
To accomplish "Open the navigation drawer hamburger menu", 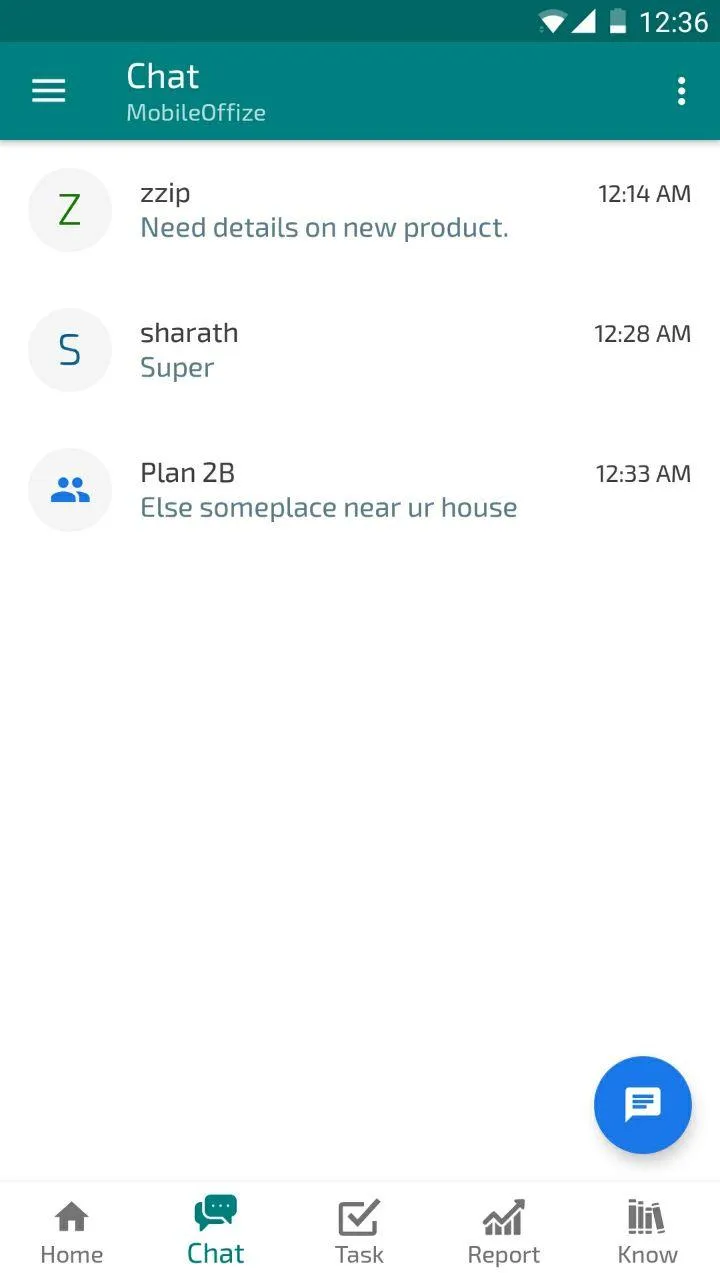I will pyautogui.click(x=48, y=90).
